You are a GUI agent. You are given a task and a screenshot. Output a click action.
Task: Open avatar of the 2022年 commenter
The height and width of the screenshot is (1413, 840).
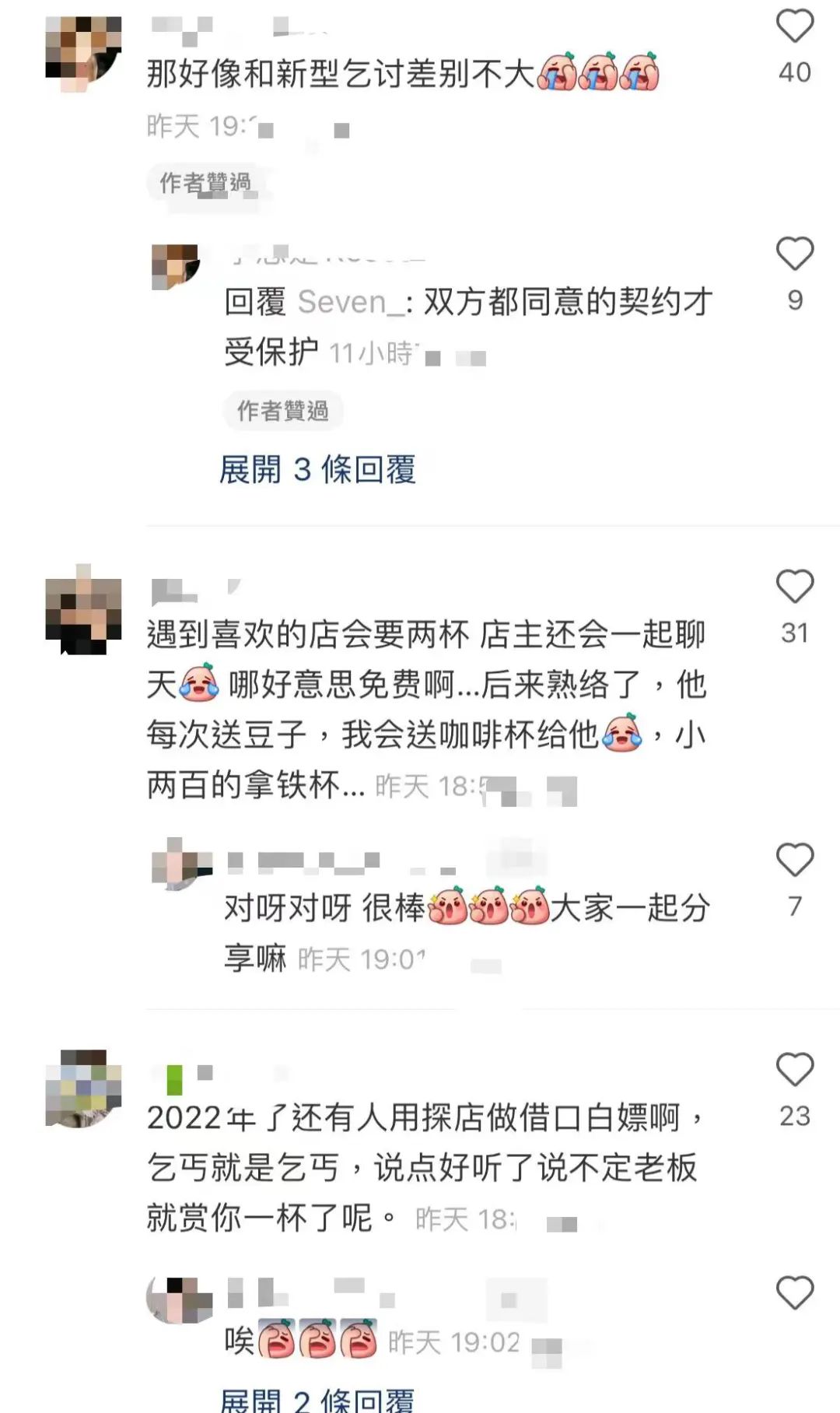click(x=83, y=1088)
